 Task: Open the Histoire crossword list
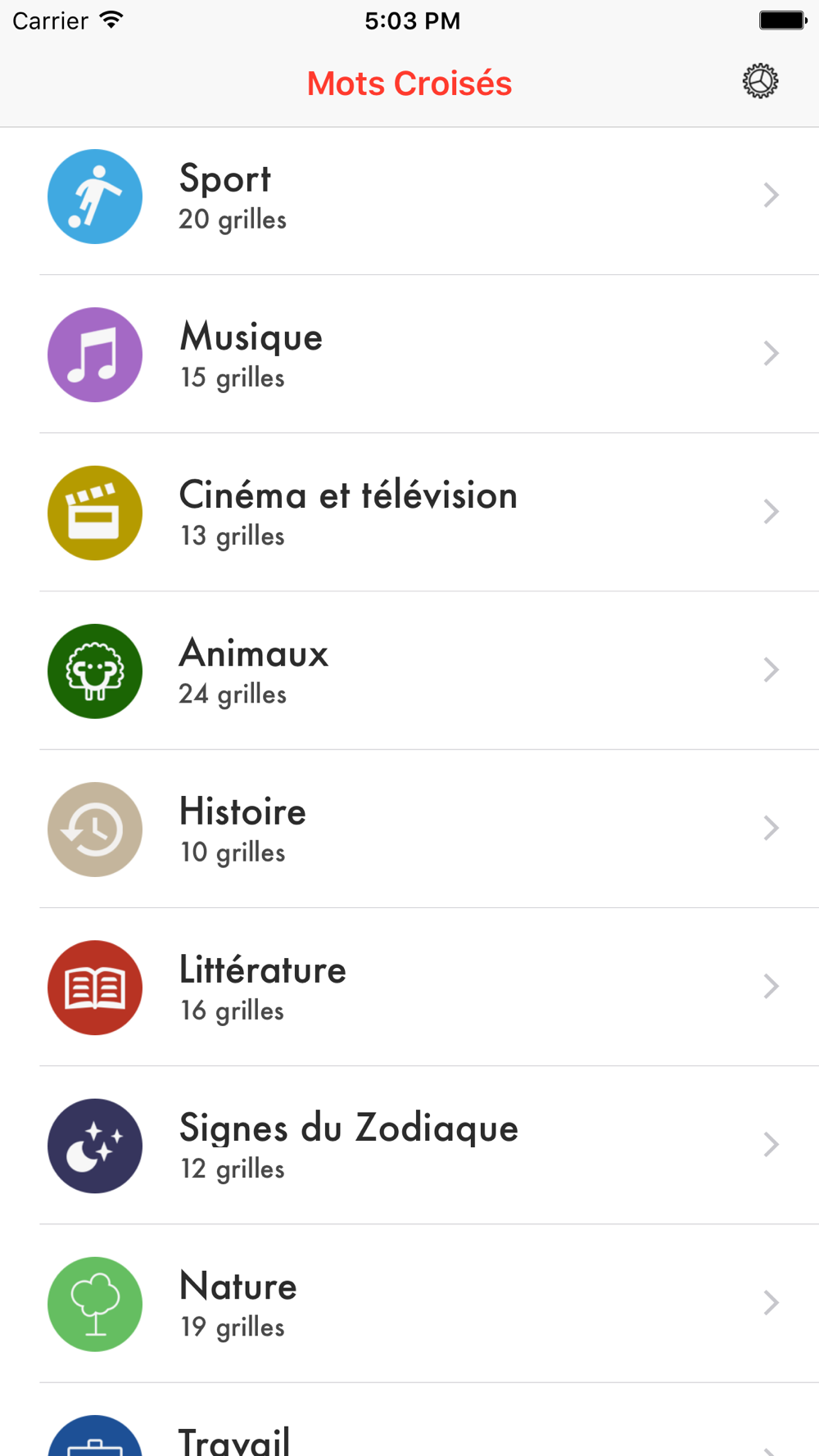coord(409,829)
